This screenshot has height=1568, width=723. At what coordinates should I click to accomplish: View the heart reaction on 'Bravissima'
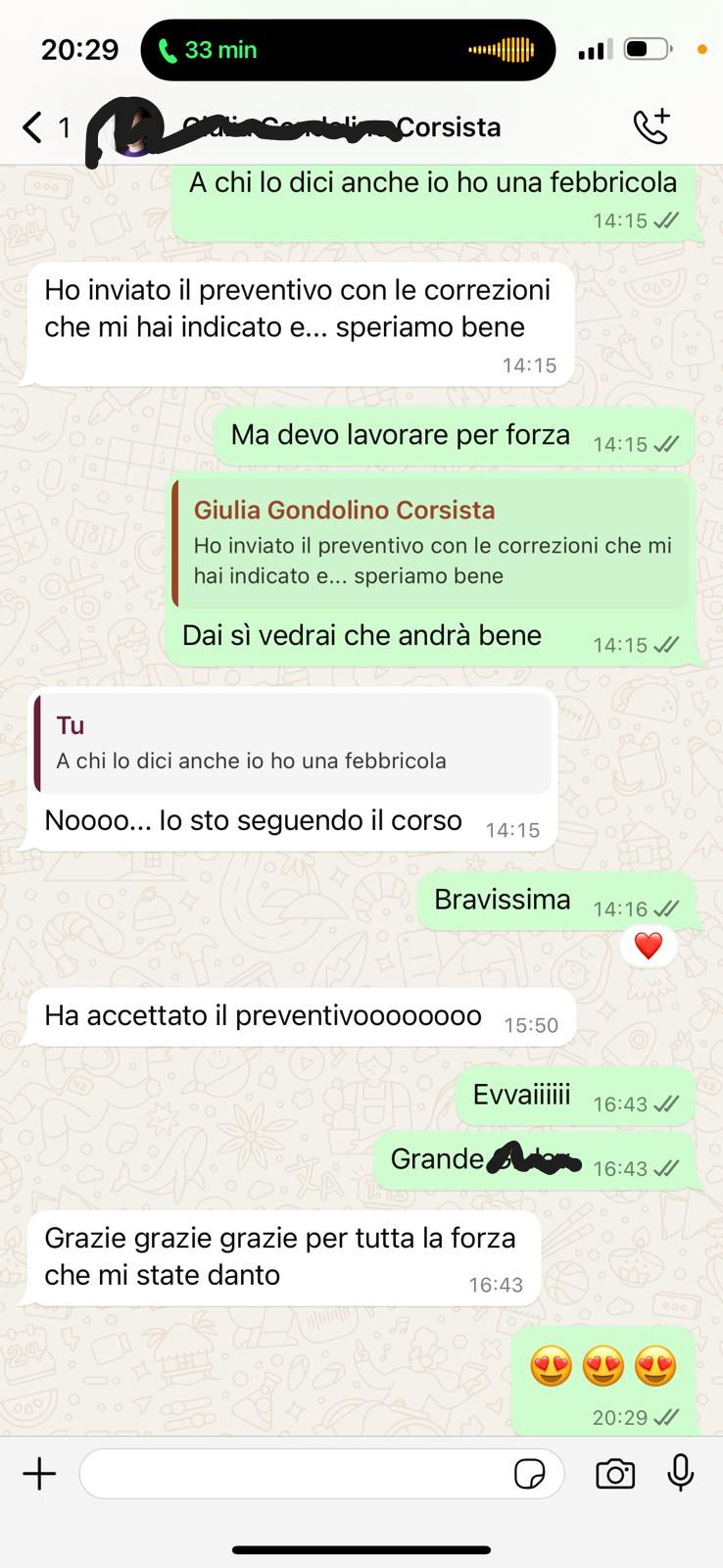click(x=649, y=946)
